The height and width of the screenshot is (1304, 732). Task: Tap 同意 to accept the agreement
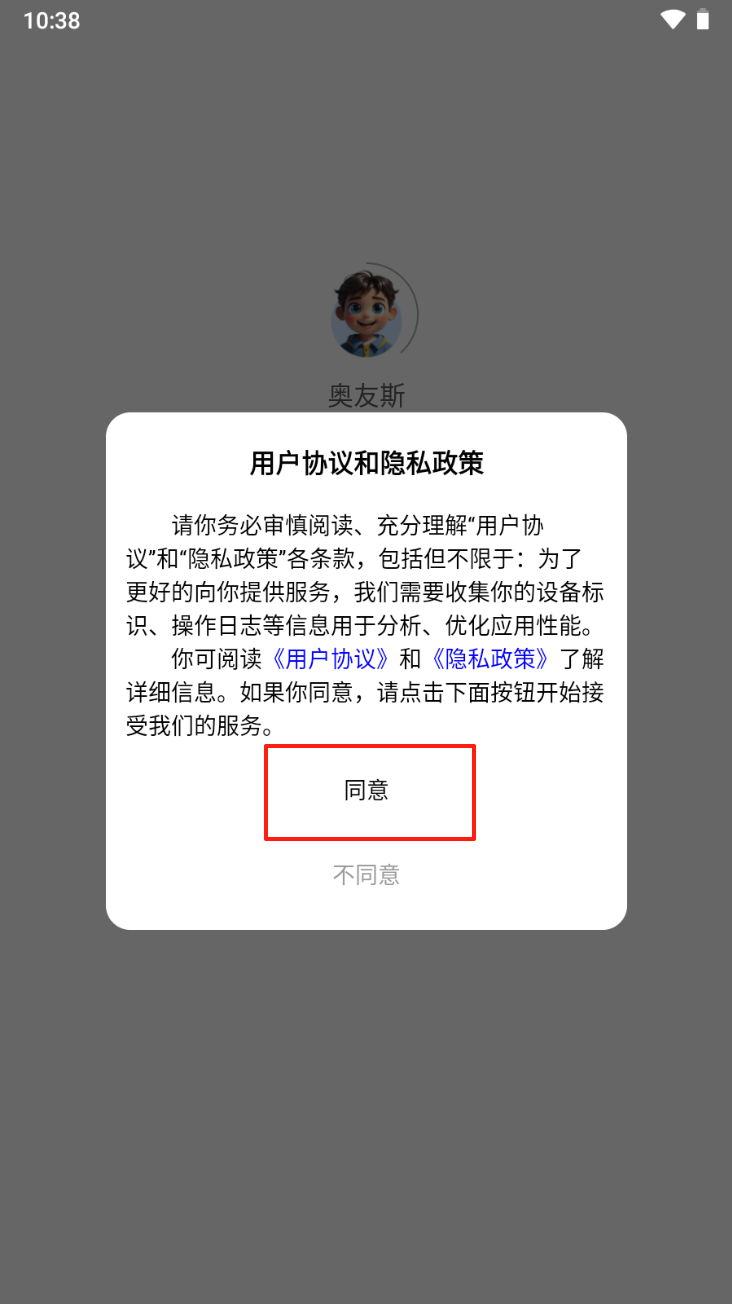click(x=367, y=791)
